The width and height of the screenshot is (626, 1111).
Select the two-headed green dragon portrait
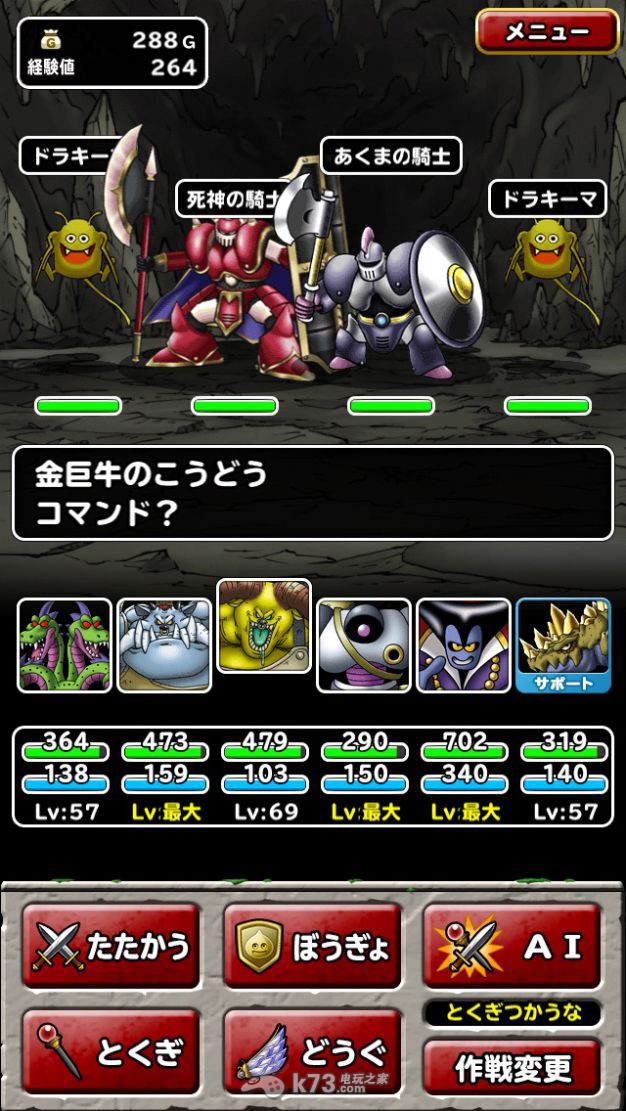click(64, 645)
